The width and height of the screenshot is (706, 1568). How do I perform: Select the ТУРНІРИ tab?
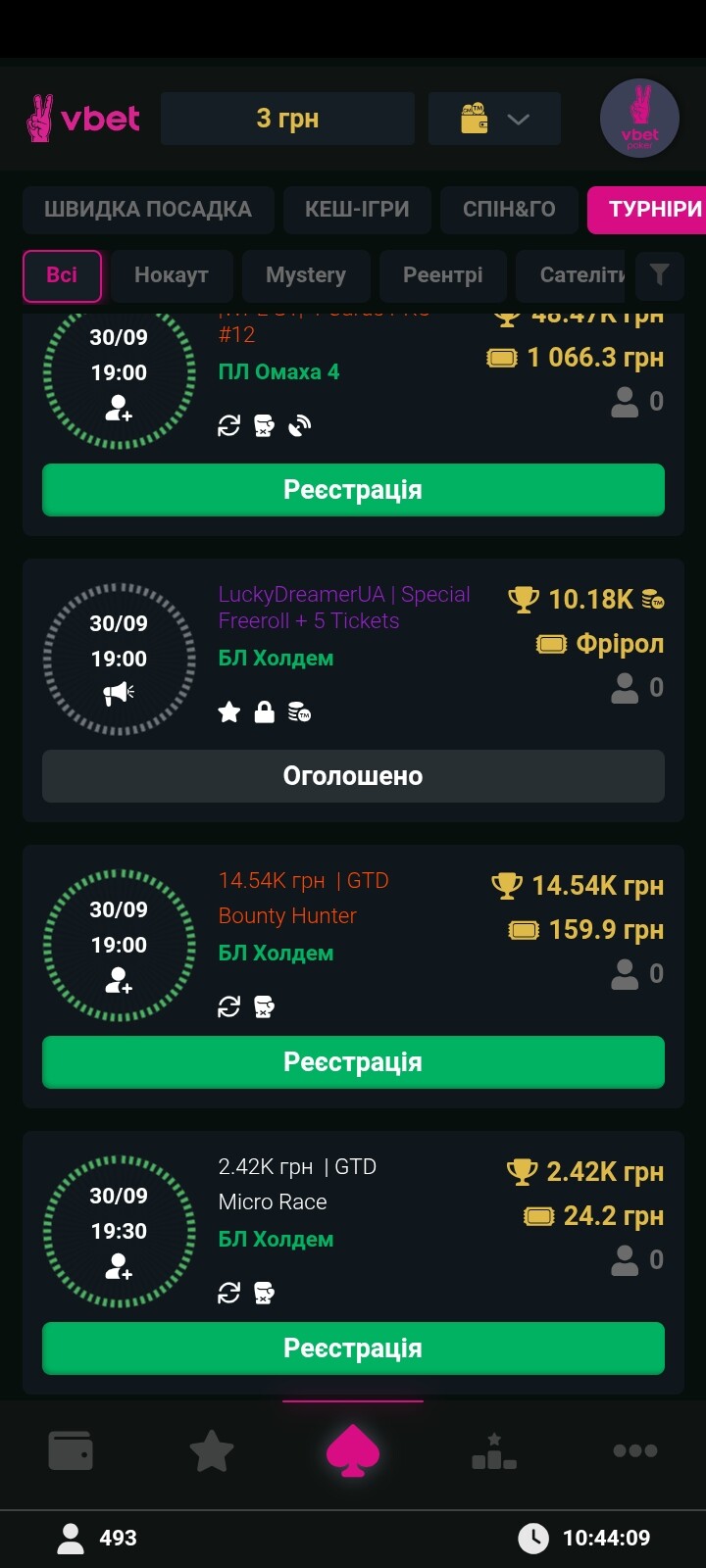pyautogui.click(x=650, y=209)
